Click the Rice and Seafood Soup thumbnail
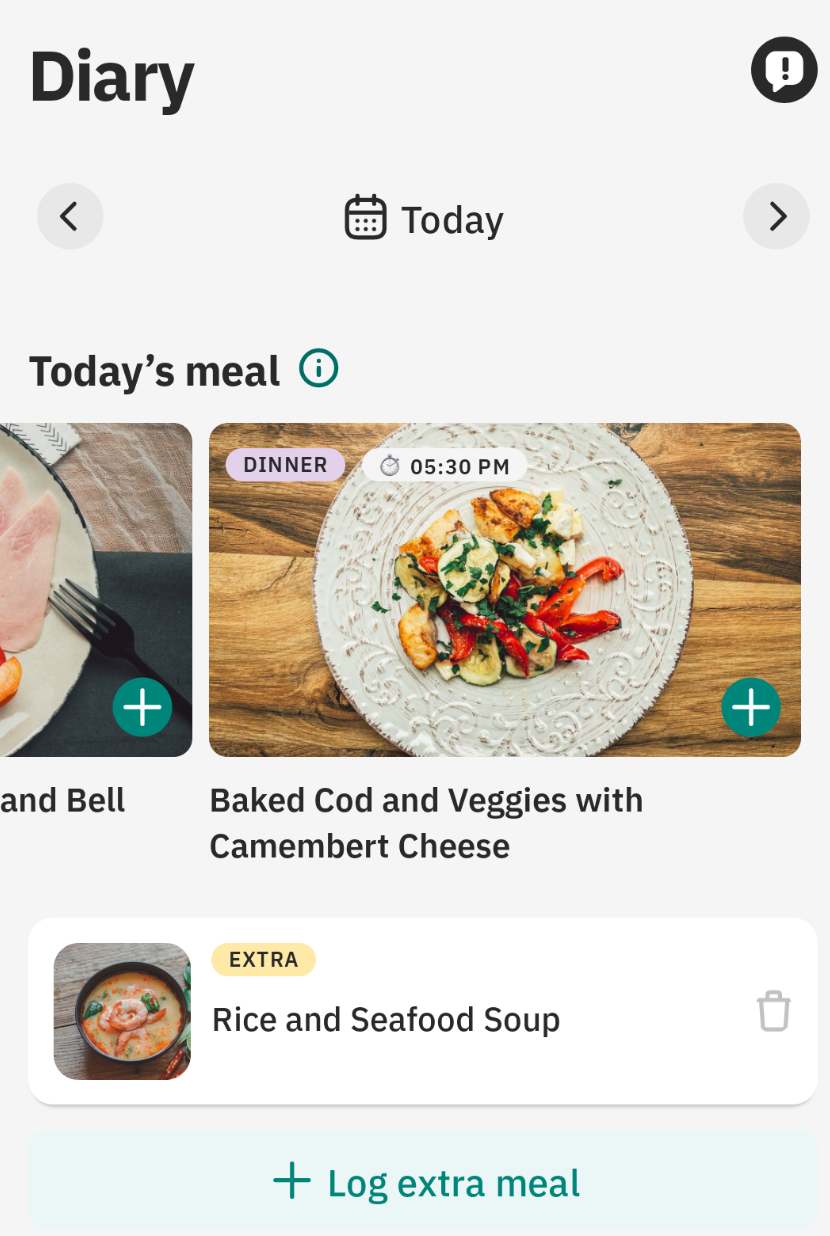Image resolution: width=830 pixels, height=1236 pixels. [122, 1011]
